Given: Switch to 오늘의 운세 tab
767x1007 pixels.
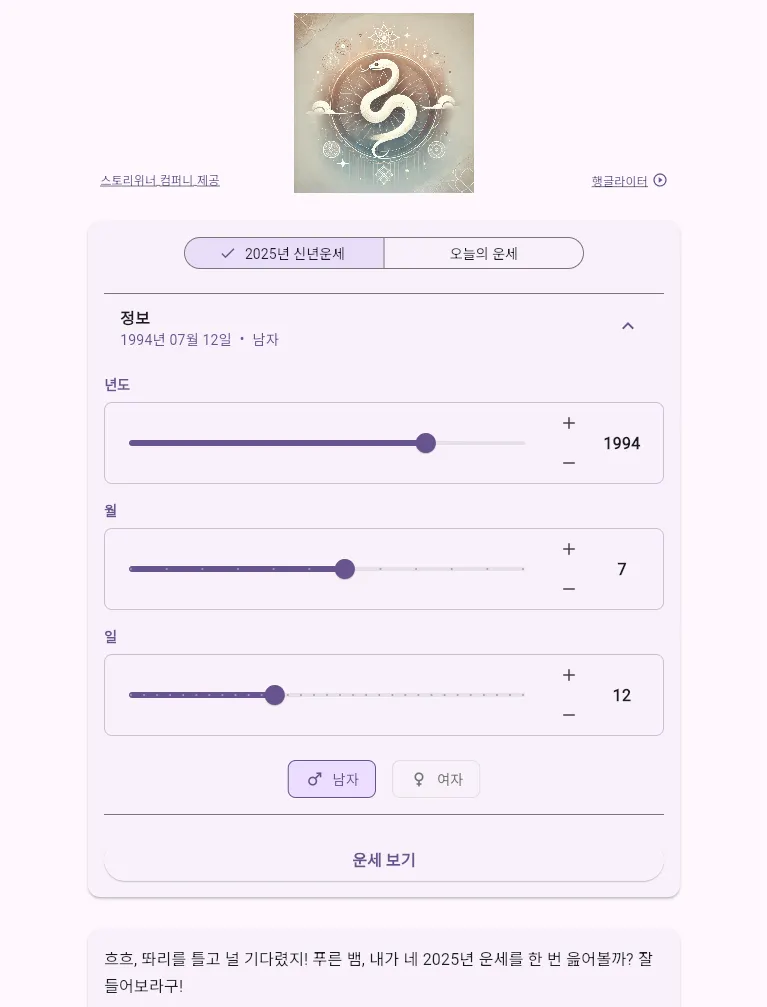Looking at the screenshot, I should pos(483,254).
